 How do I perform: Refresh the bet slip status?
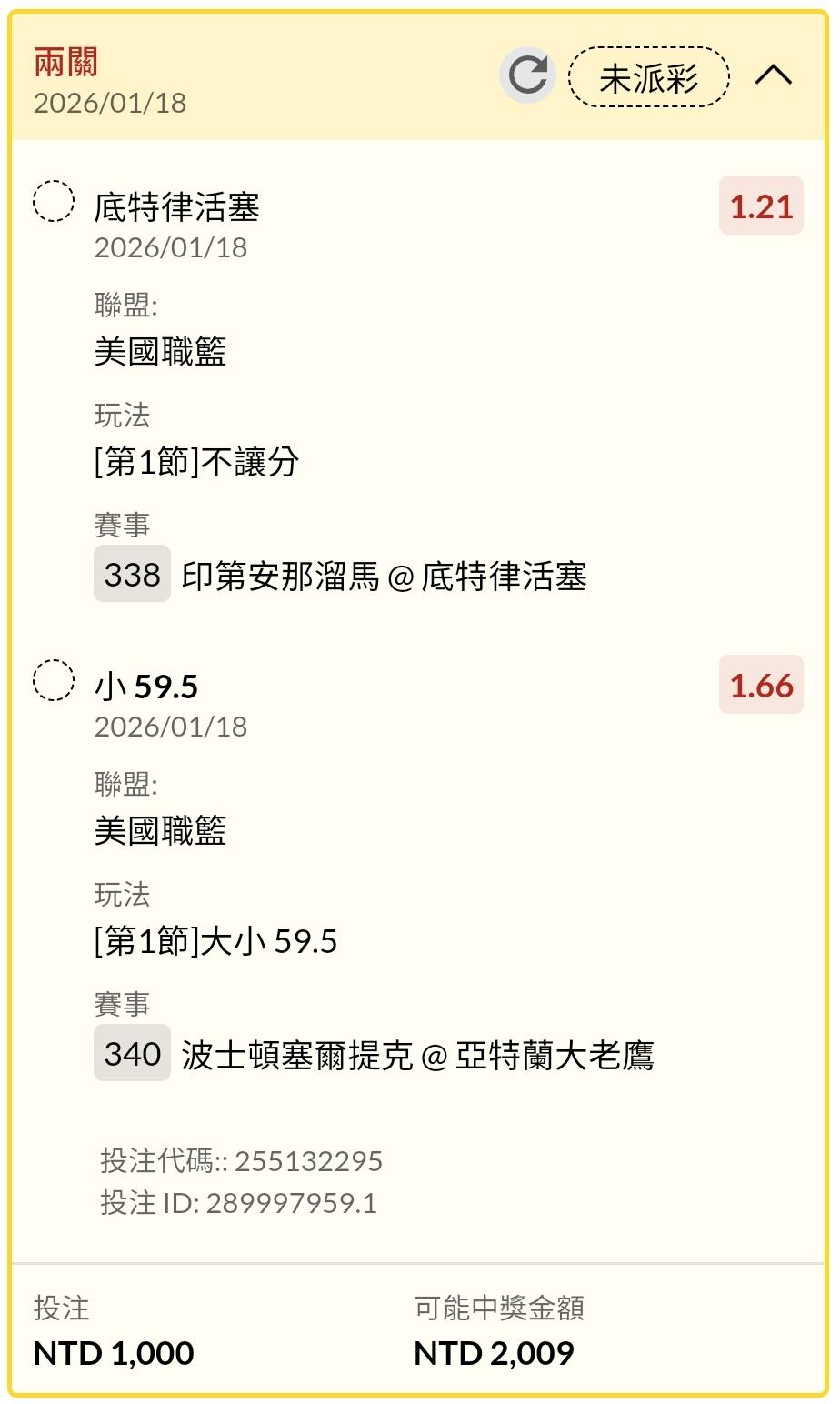528,75
